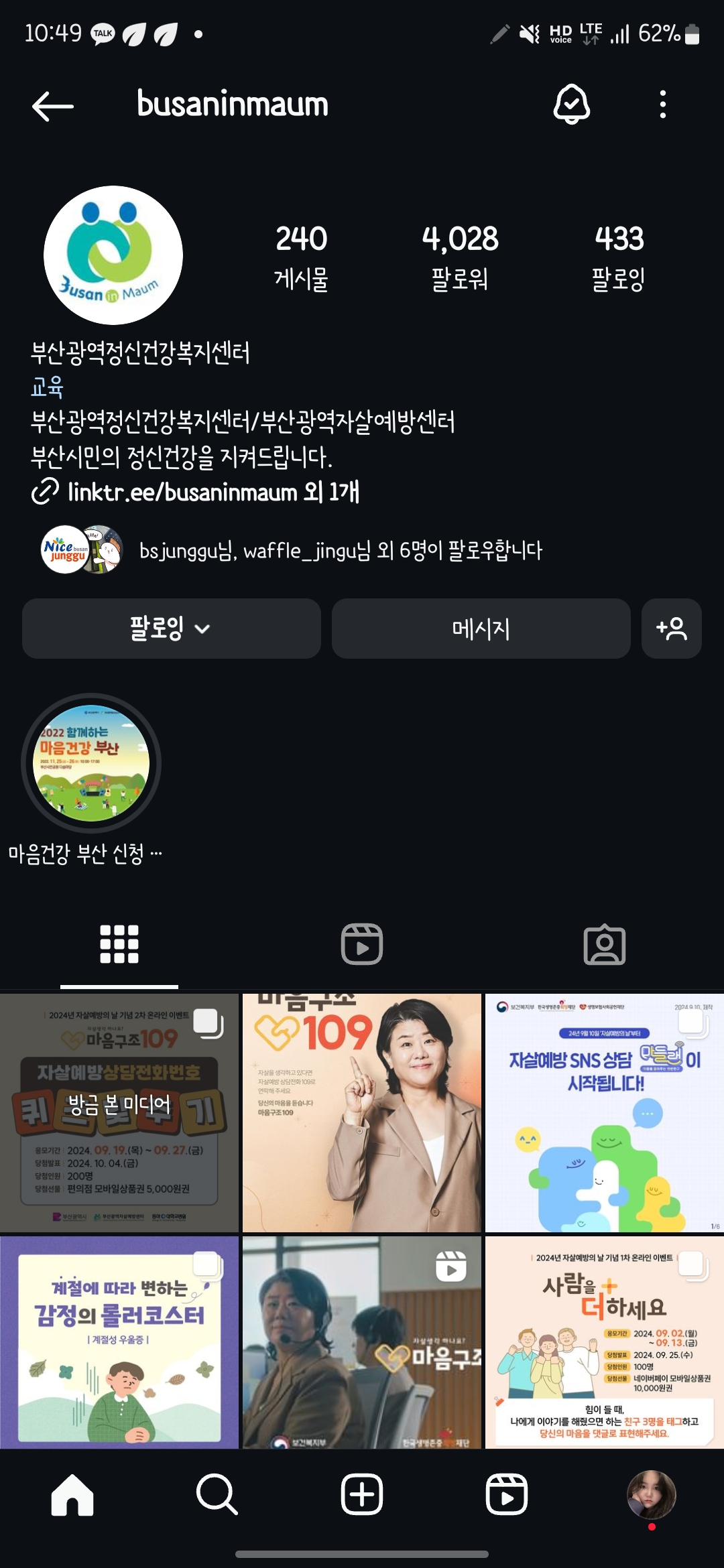This screenshot has width=724, height=1568.
Task: Tap the suggested accounts add-person button
Action: tap(671, 629)
